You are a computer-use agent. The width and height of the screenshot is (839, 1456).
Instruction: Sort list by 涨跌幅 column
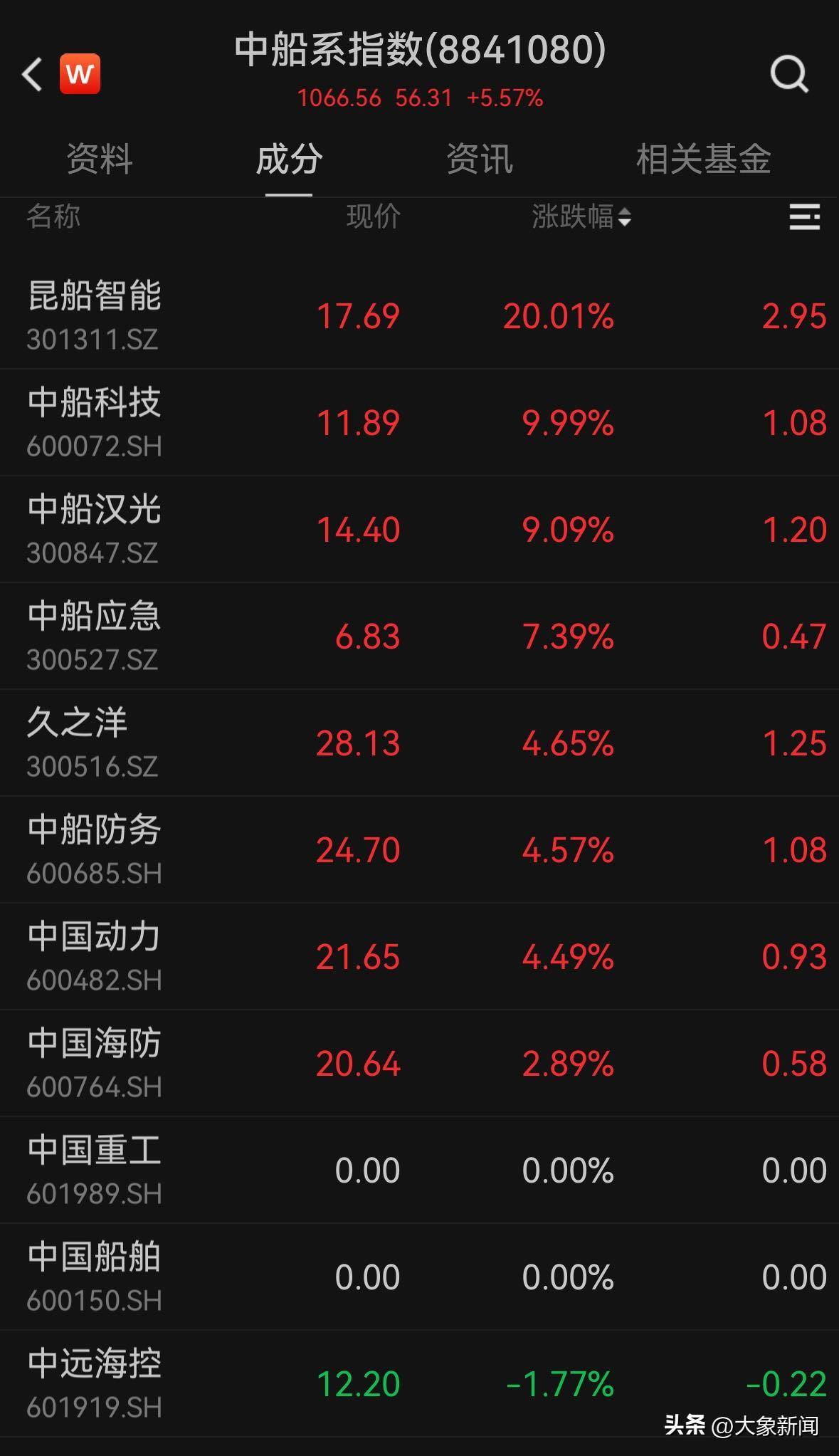point(581,216)
